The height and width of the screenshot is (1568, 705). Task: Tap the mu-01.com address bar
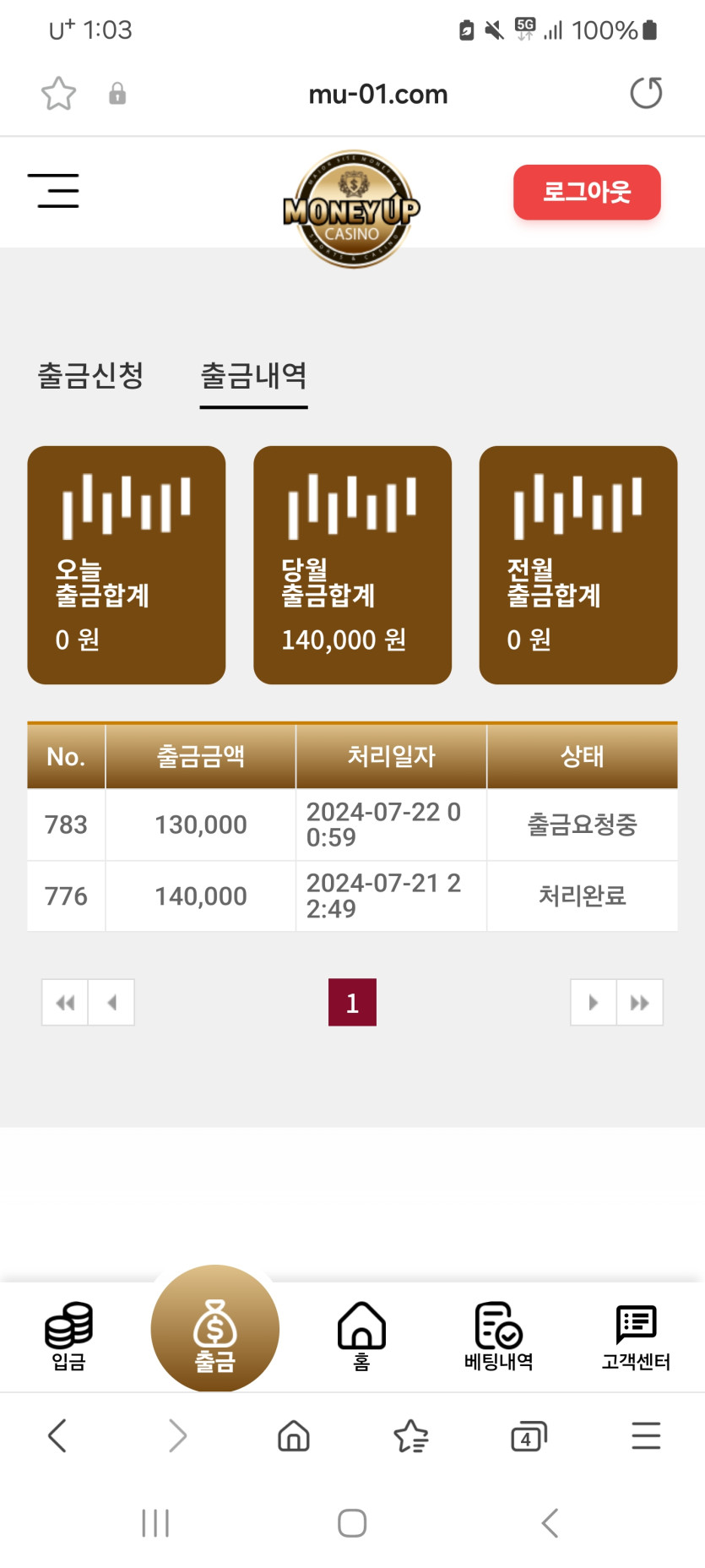point(378,94)
